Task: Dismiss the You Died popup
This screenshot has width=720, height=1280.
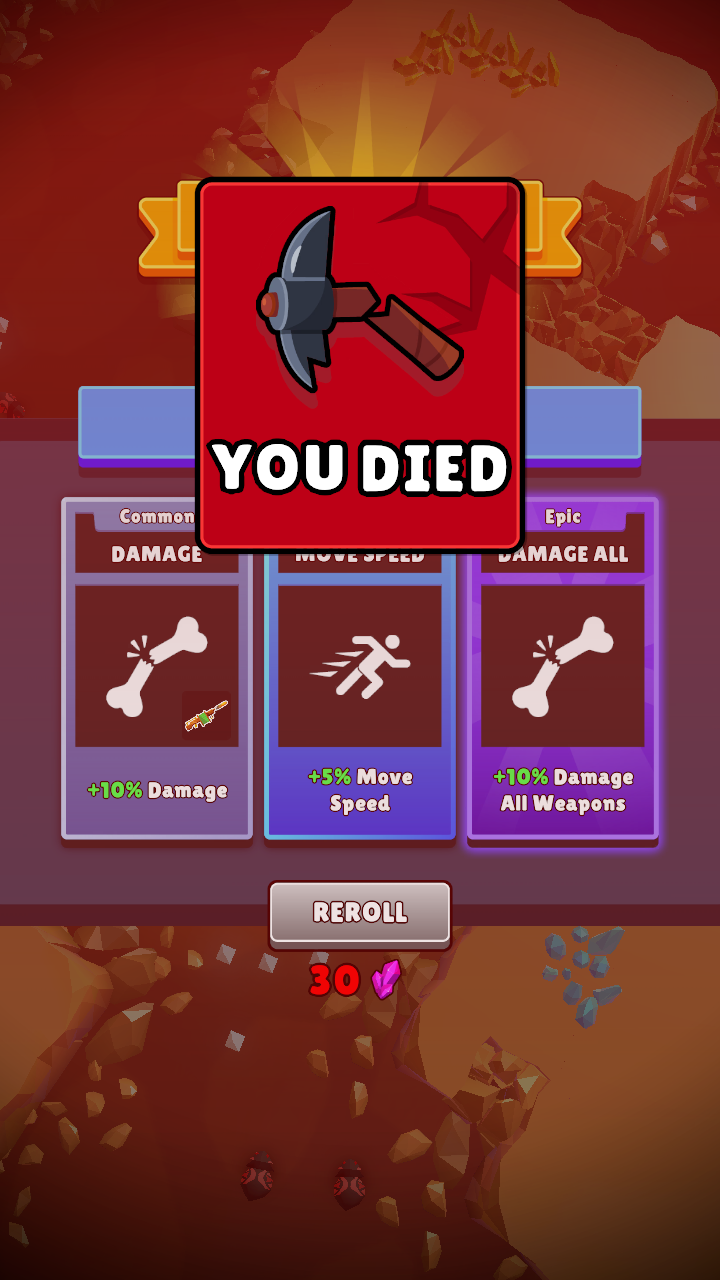Action: 360,365
